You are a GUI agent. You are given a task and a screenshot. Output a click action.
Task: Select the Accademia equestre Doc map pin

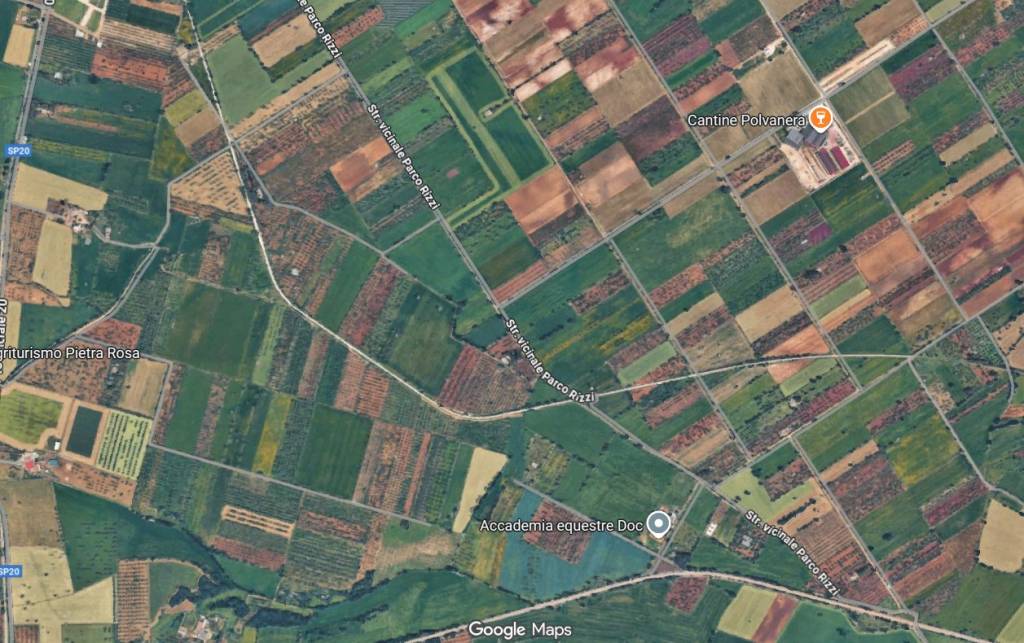click(x=658, y=524)
